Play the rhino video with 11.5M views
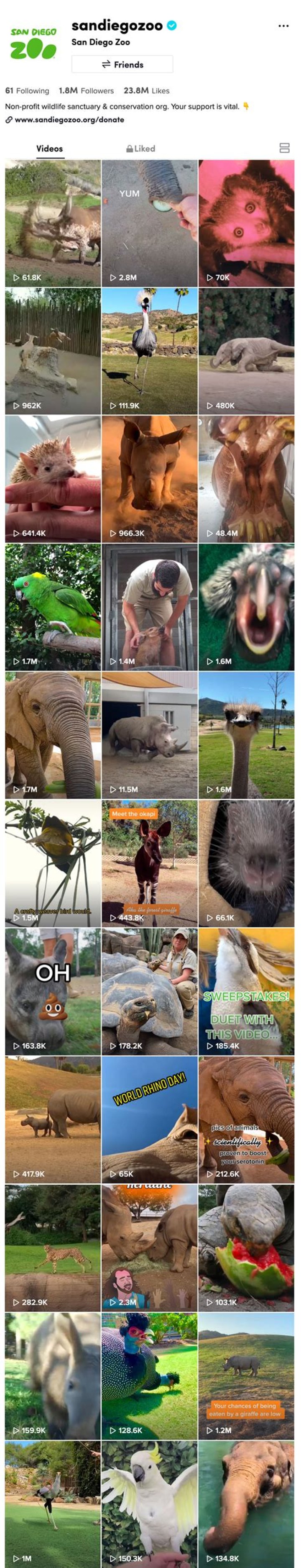This screenshot has width=301, height=1568. tap(150, 735)
